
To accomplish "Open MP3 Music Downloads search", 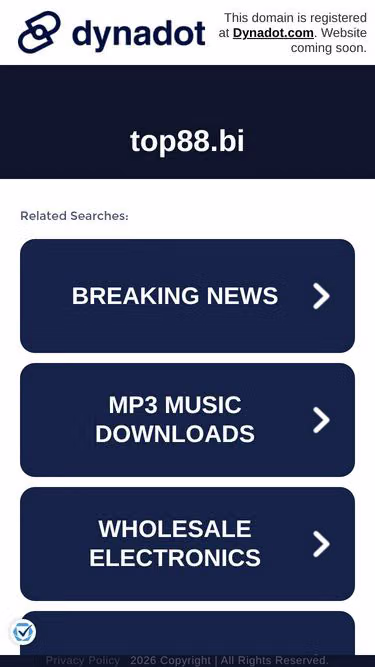I will pyautogui.click(x=188, y=420).
